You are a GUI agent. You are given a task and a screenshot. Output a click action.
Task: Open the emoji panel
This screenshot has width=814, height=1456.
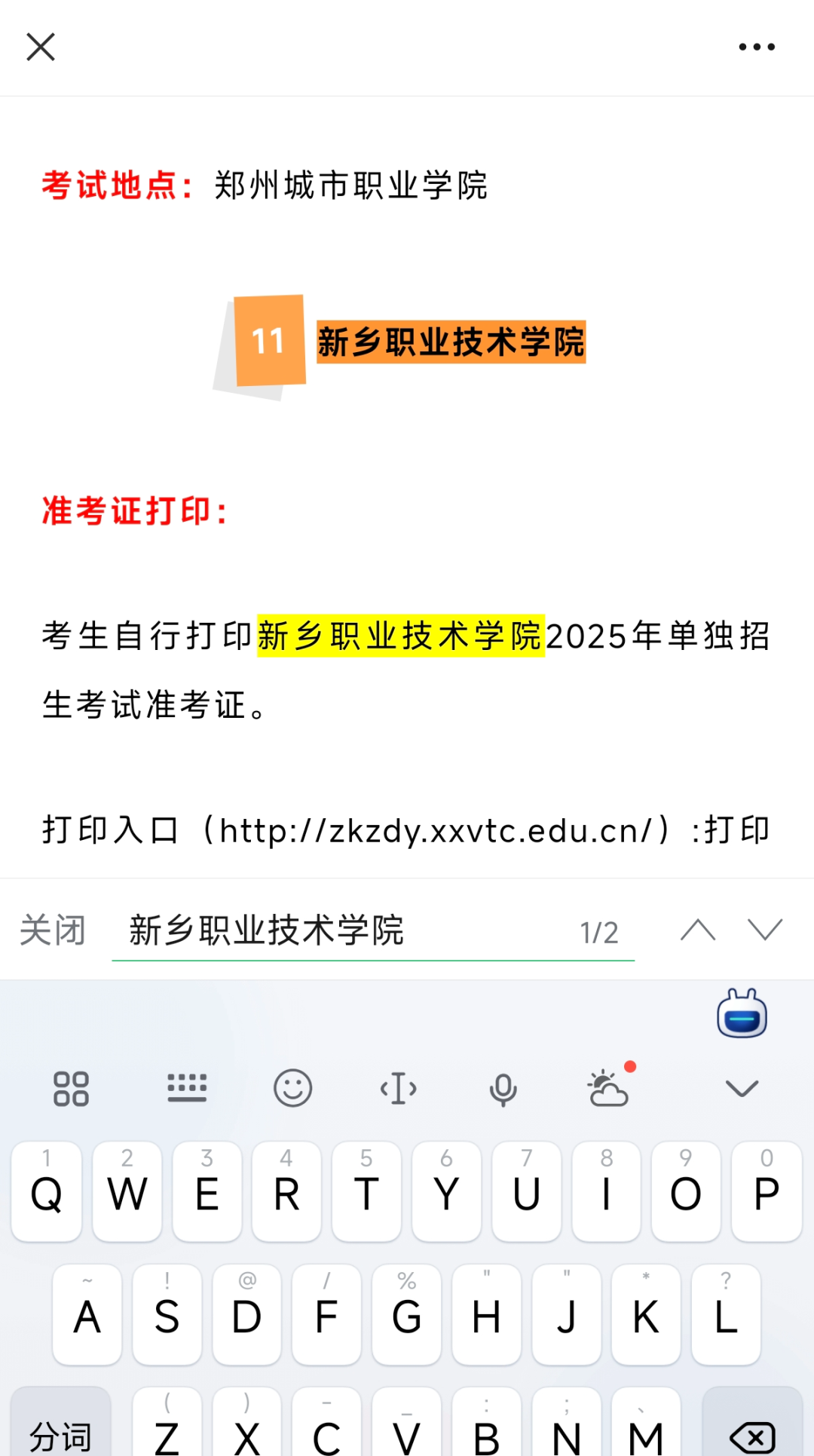tap(292, 1088)
